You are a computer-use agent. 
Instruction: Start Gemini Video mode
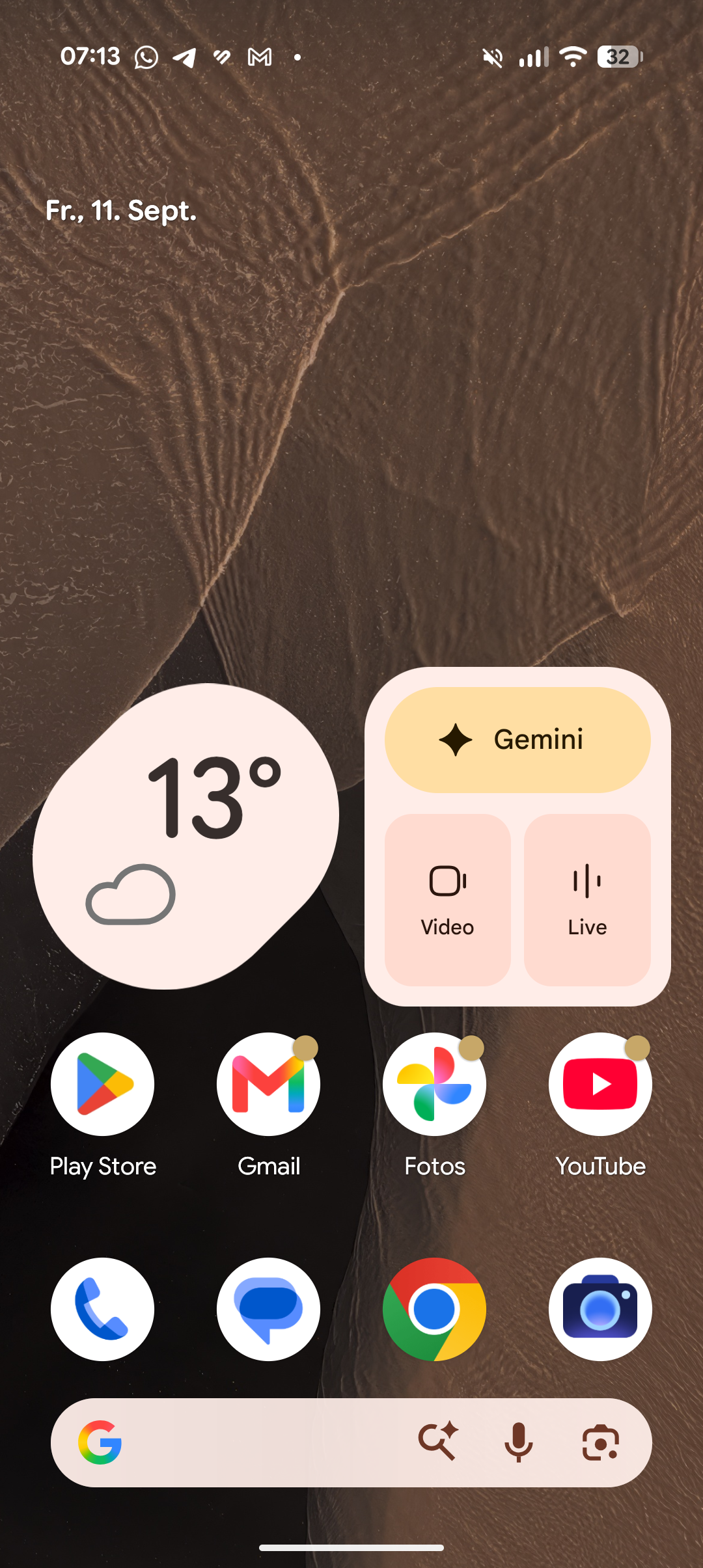click(448, 900)
